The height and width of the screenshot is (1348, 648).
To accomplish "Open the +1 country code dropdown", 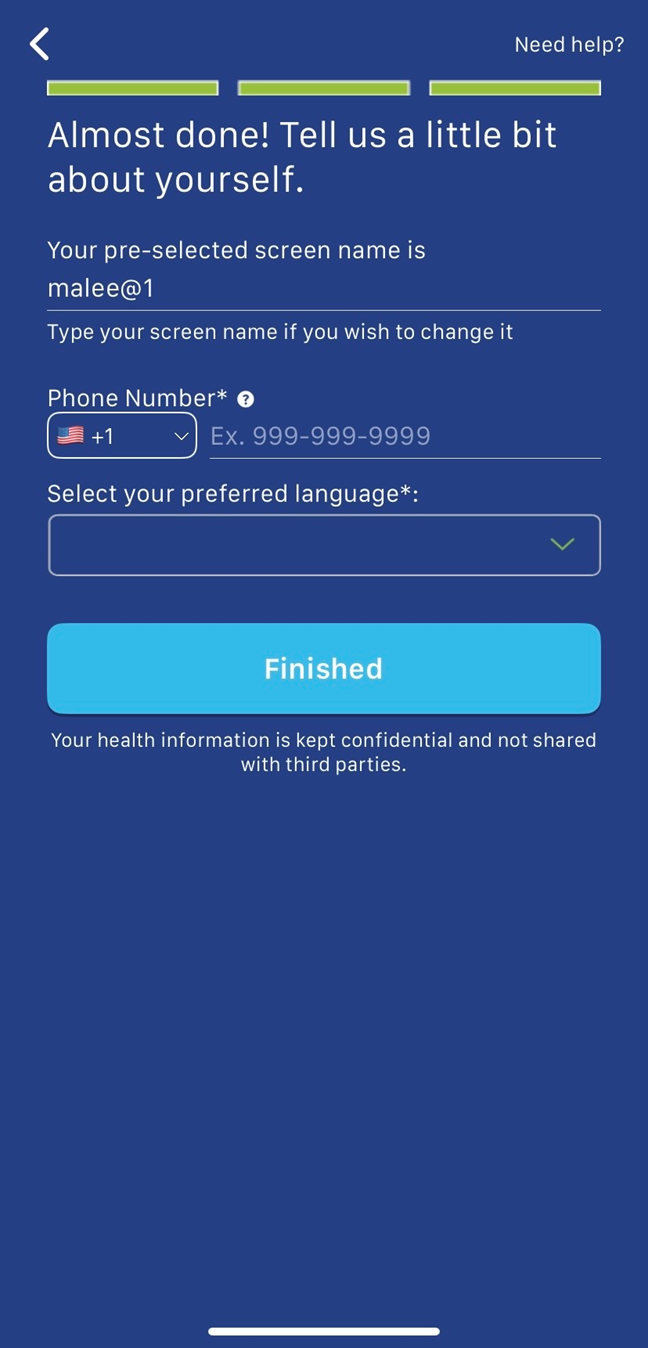I will [122, 436].
